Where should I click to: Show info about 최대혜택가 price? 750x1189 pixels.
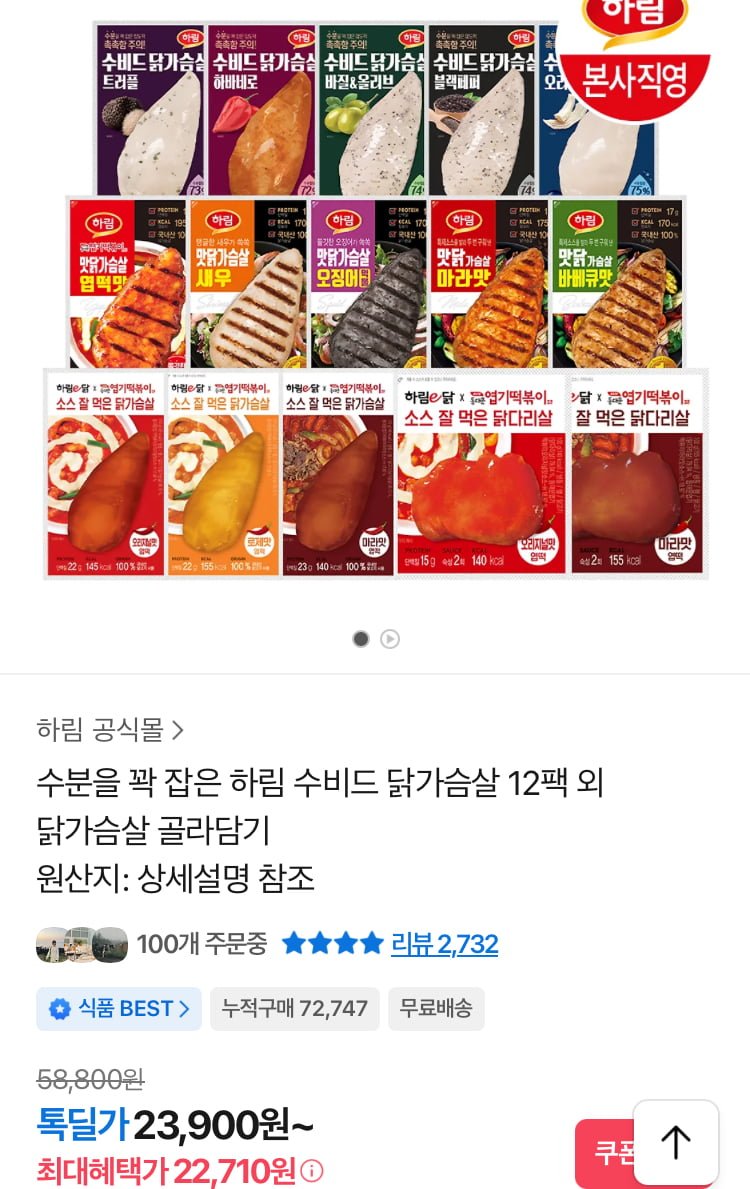point(312,1170)
